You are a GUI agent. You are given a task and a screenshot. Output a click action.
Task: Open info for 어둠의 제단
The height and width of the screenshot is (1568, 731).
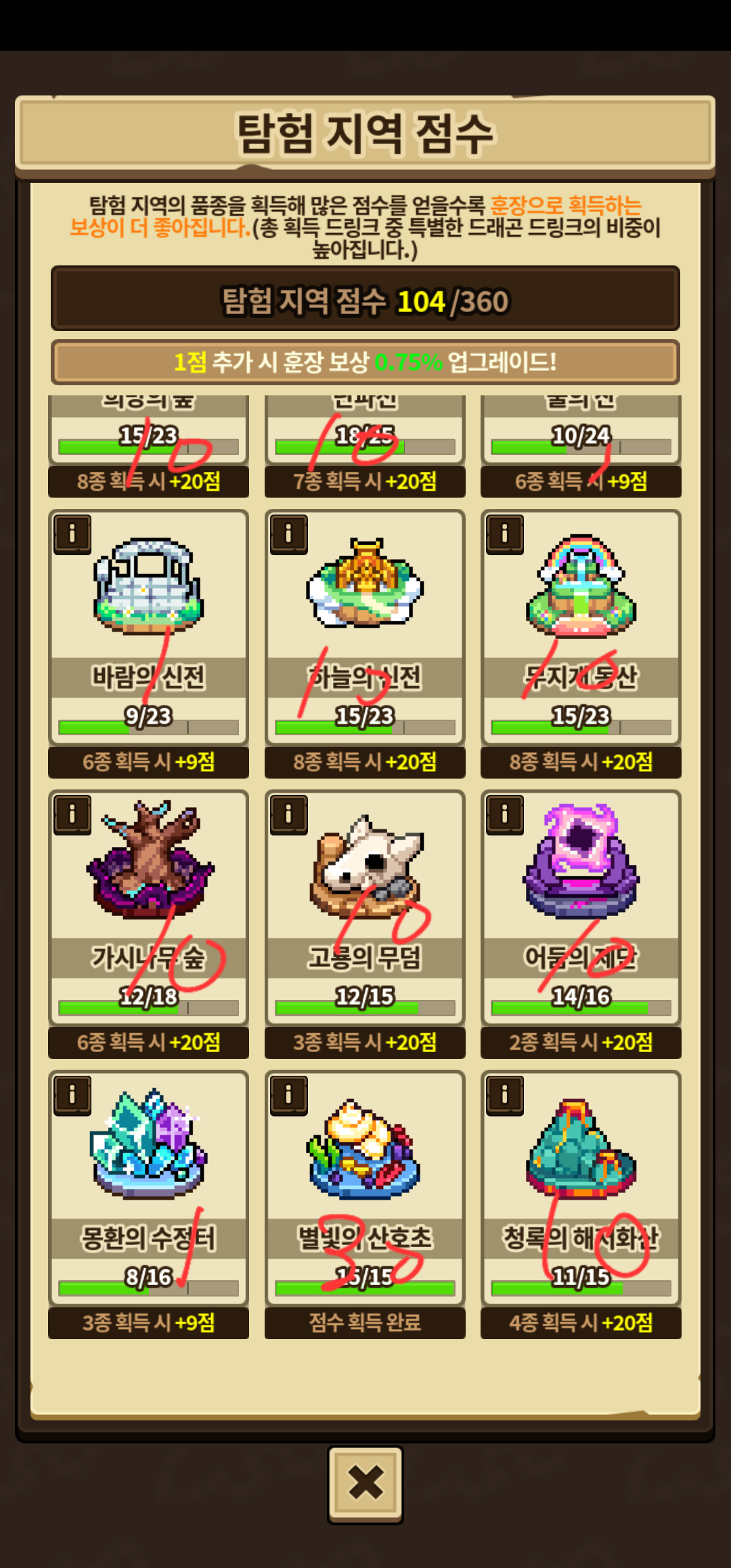(505, 814)
